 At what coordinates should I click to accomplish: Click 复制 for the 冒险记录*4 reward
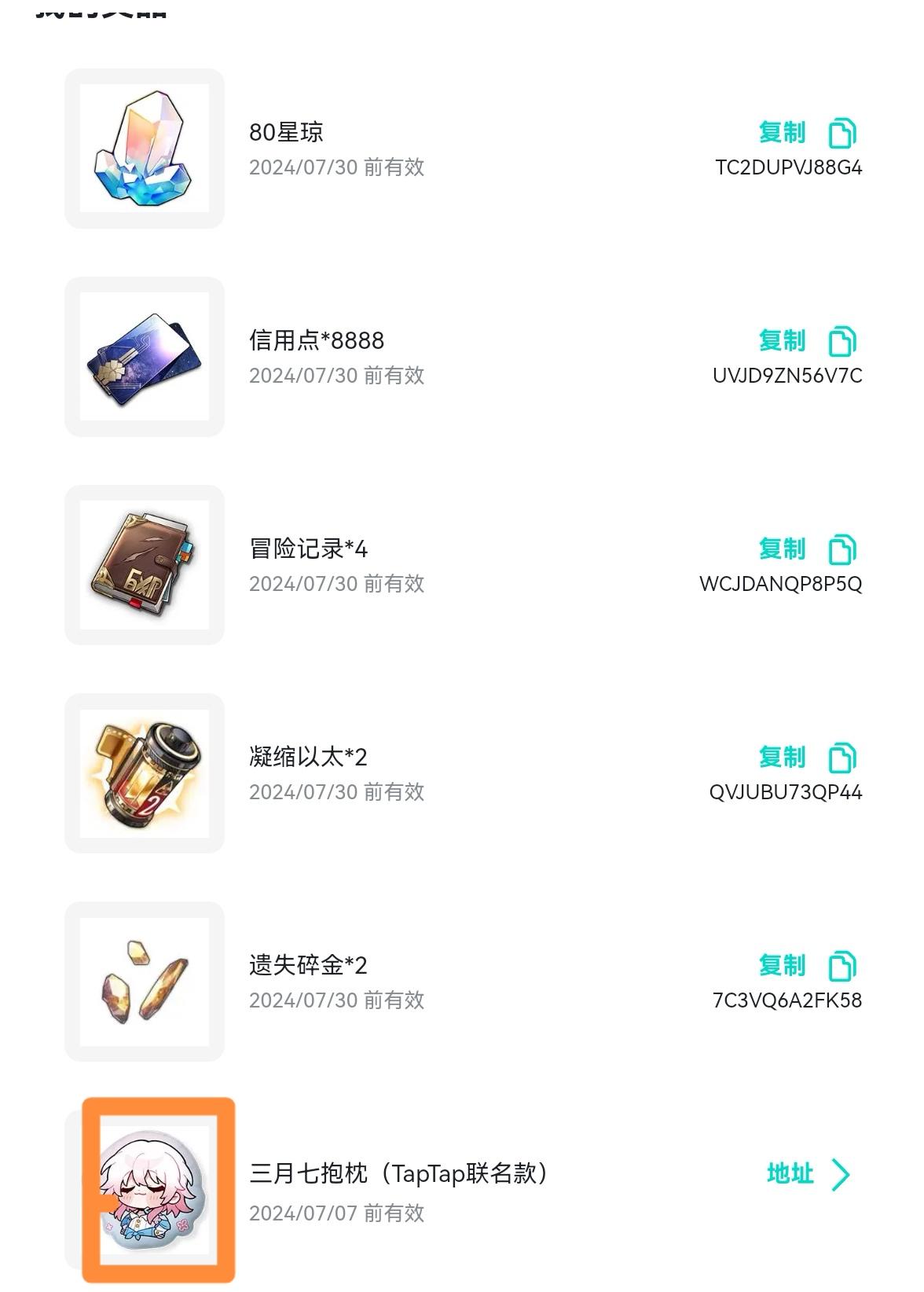[782, 549]
